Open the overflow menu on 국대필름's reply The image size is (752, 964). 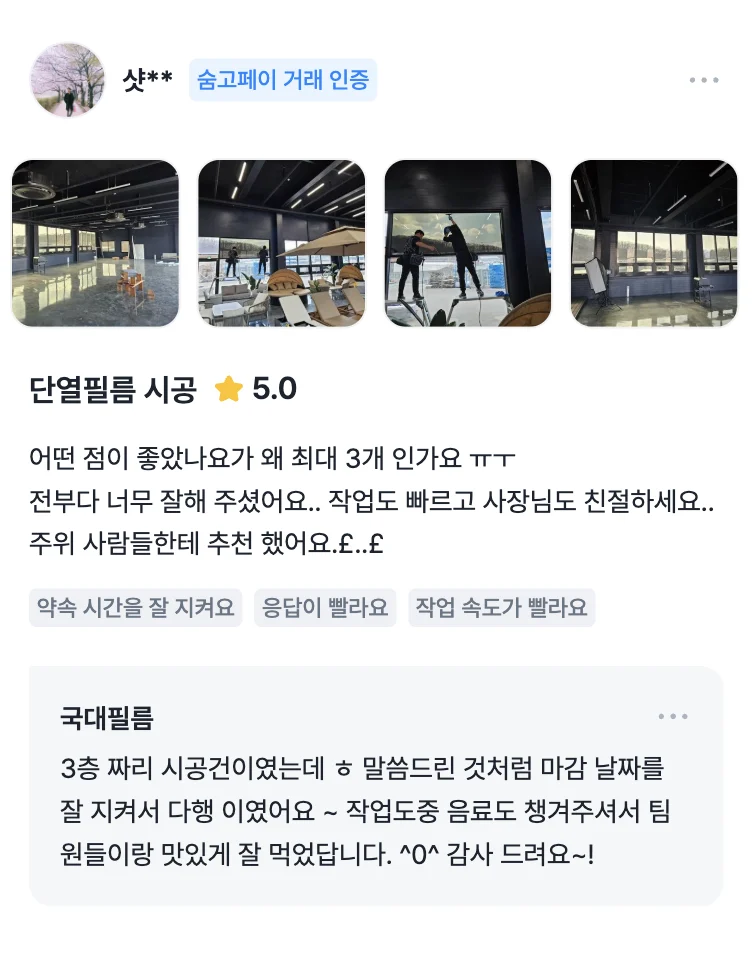tap(673, 717)
